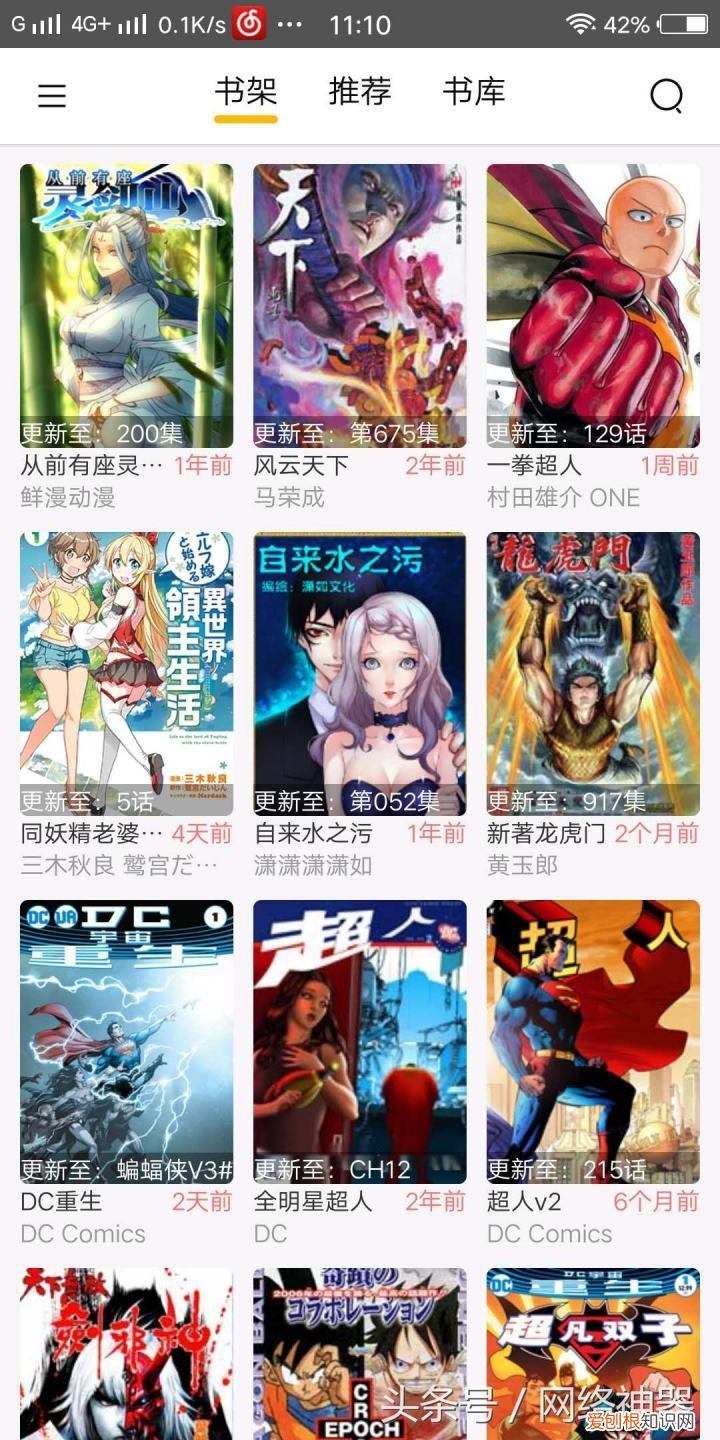Open the 新著龙虎门 comic cover
This screenshot has height=1440, width=720.
pyautogui.click(x=592, y=670)
